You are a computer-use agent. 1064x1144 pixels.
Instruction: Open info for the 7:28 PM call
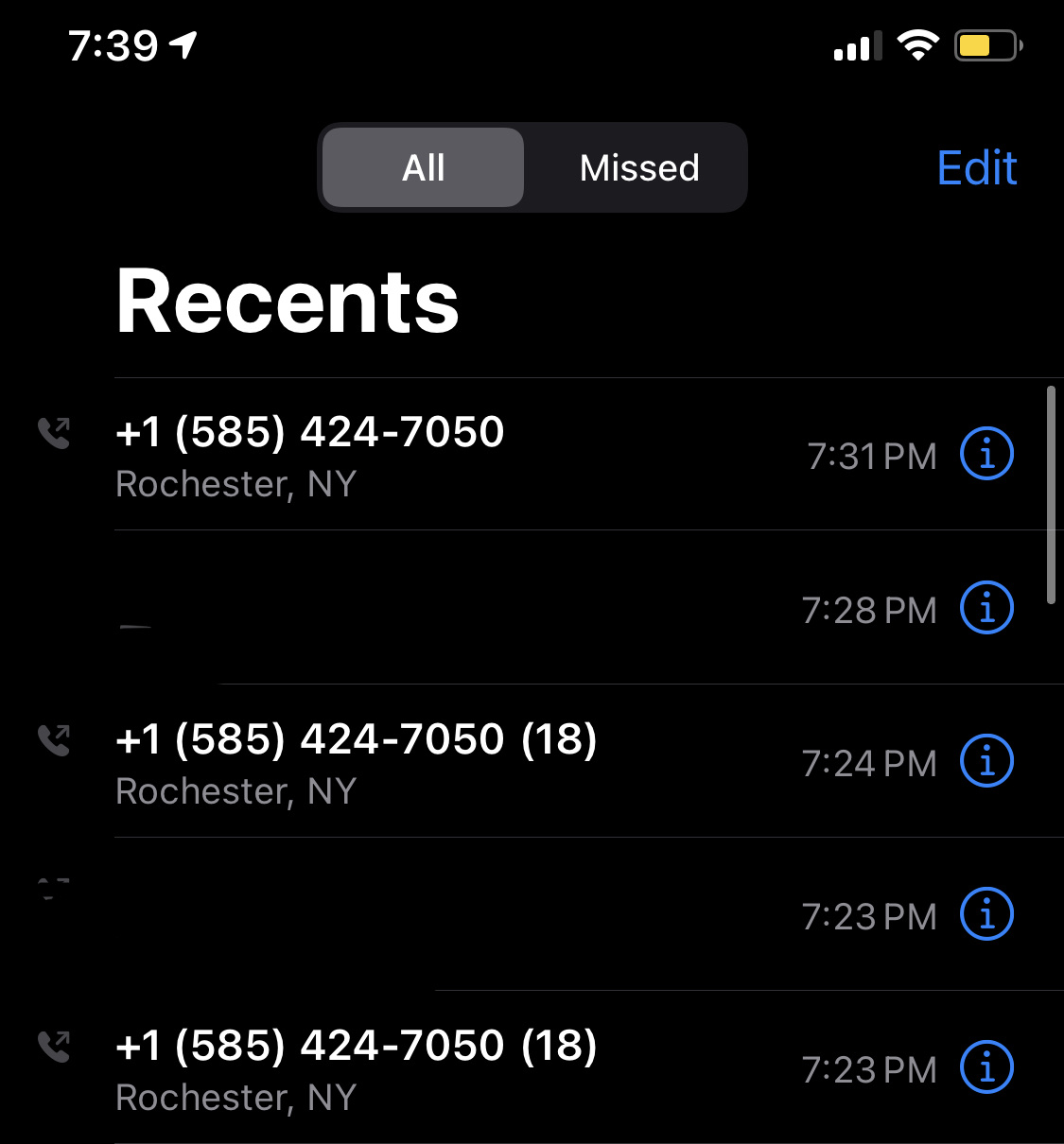coord(986,608)
